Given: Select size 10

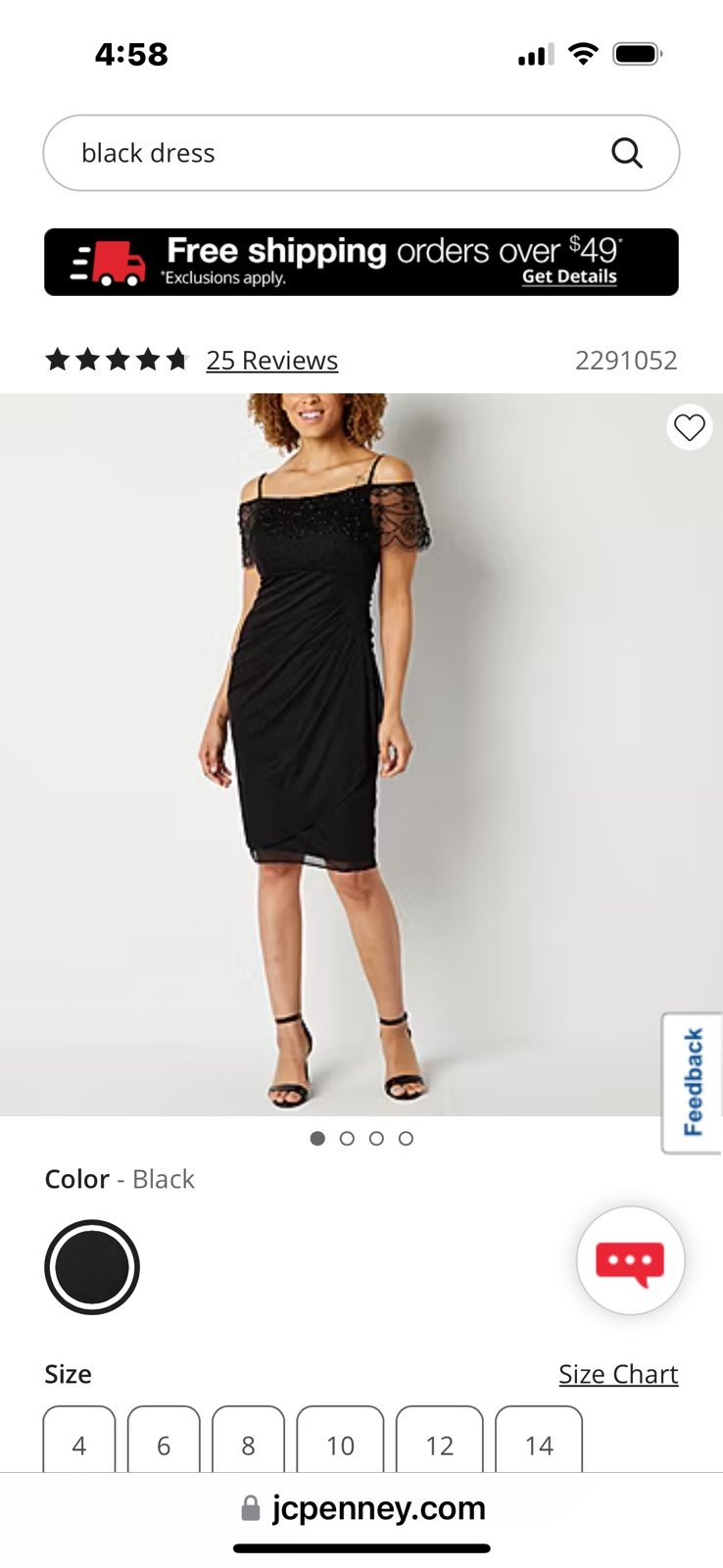Looking at the screenshot, I should 340,1440.
